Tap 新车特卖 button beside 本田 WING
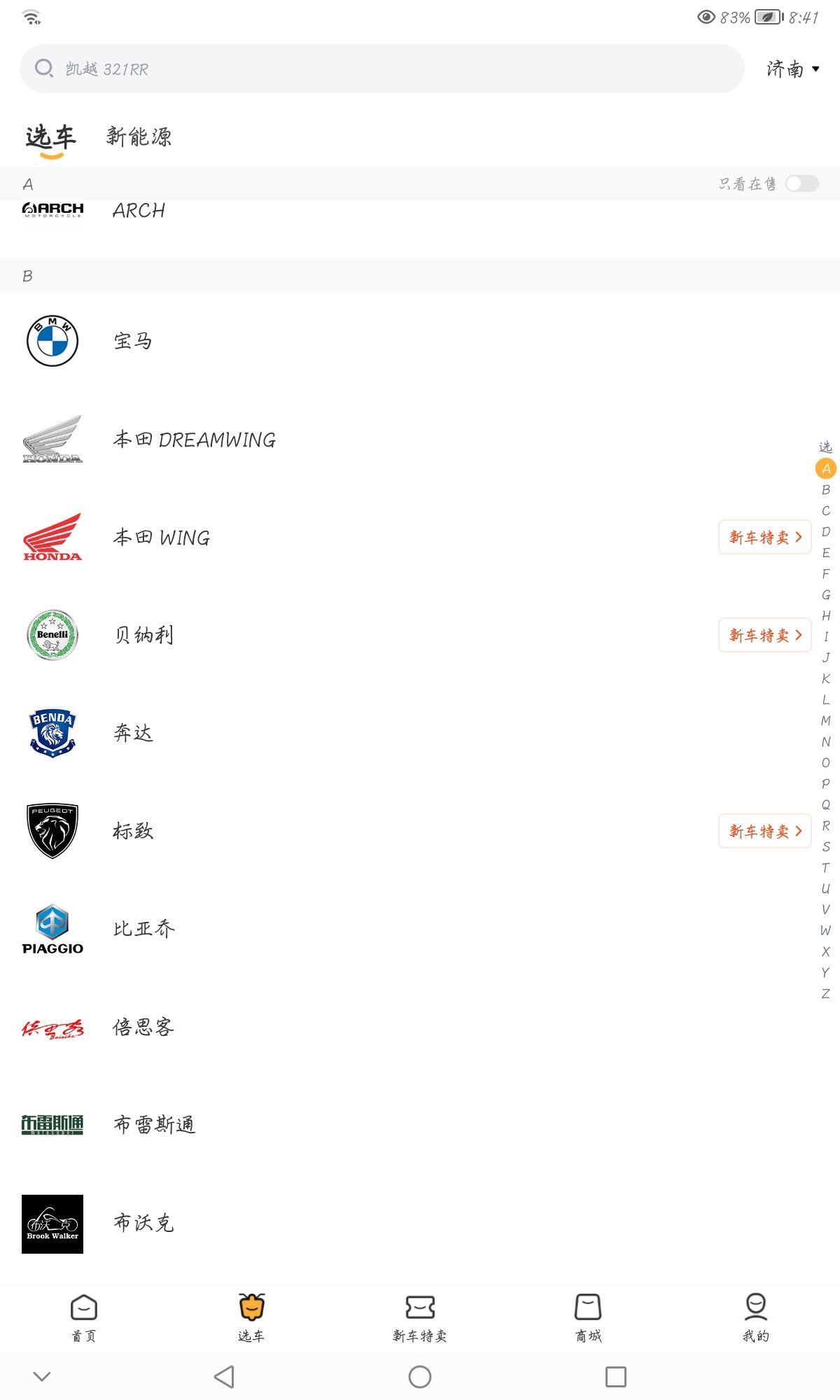Image resolution: width=840 pixels, height=1400 pixels. (x=764, y=537)
